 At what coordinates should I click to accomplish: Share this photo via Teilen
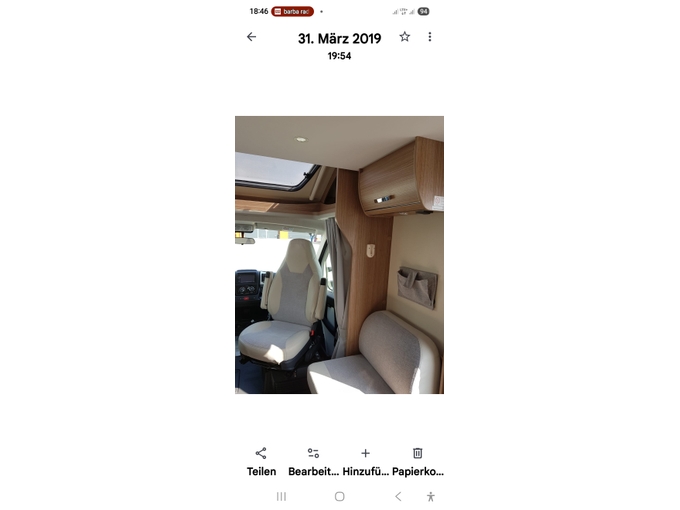[261, 460]
